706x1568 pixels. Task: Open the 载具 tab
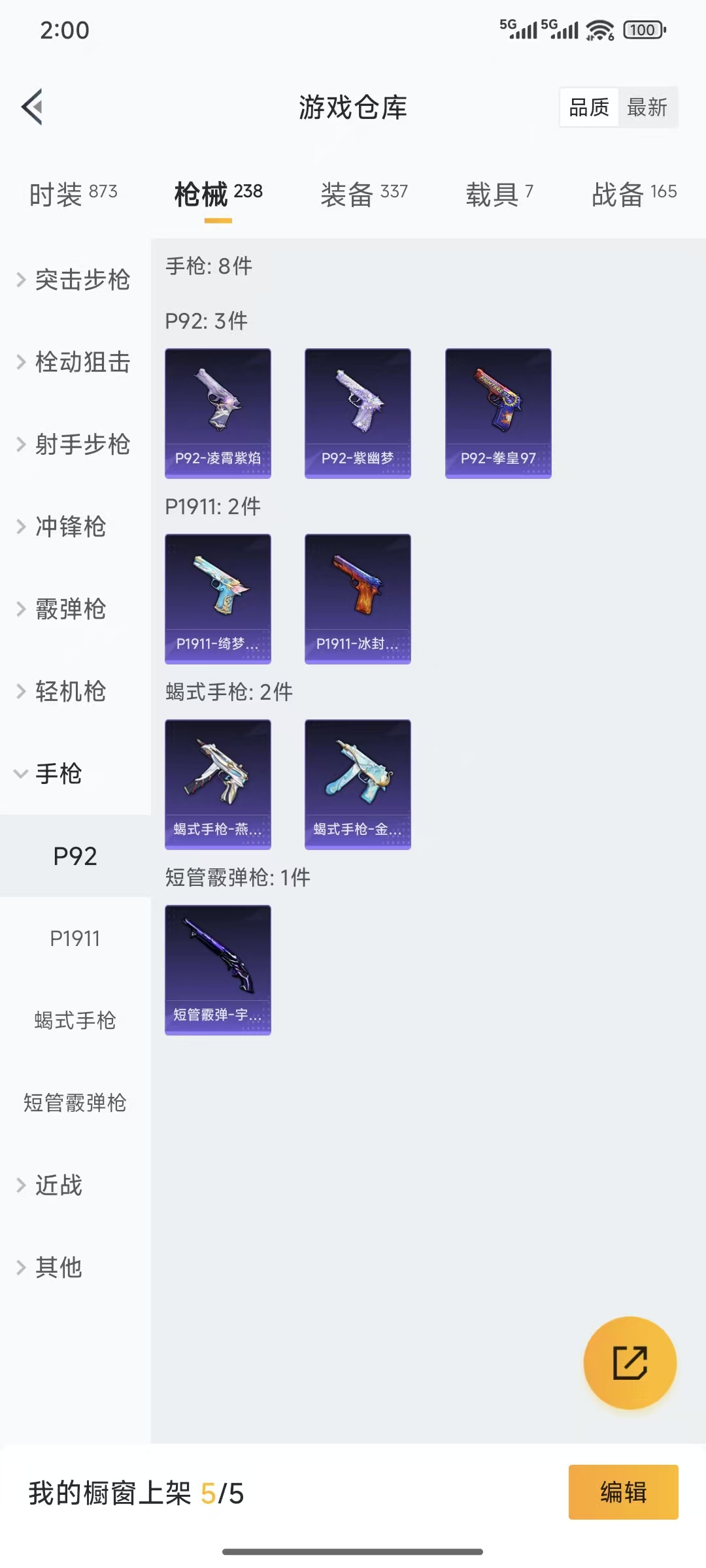[x=499, y=194]
